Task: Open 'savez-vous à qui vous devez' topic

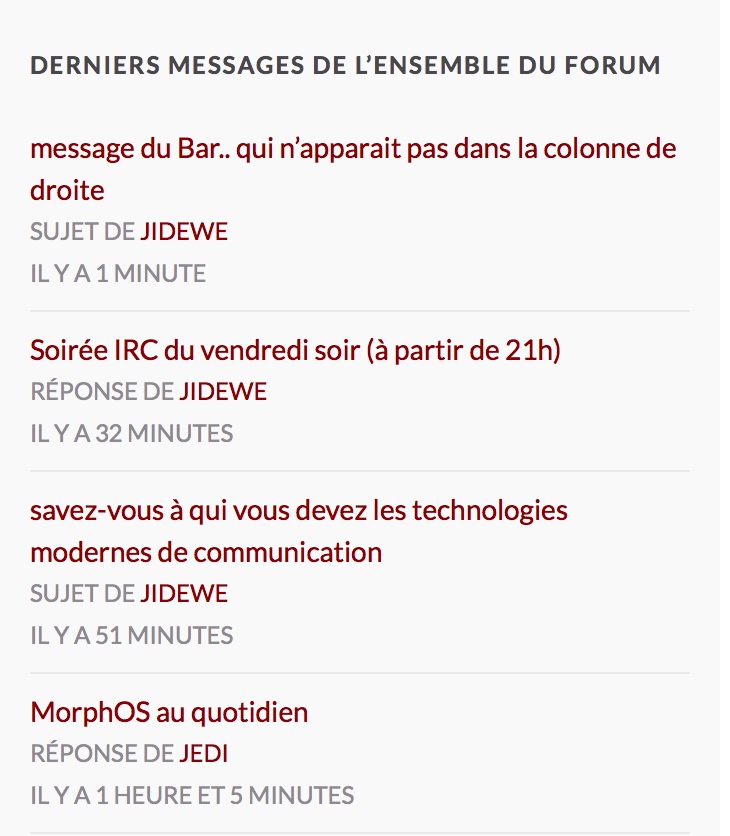Action: (x=299, y=531)
